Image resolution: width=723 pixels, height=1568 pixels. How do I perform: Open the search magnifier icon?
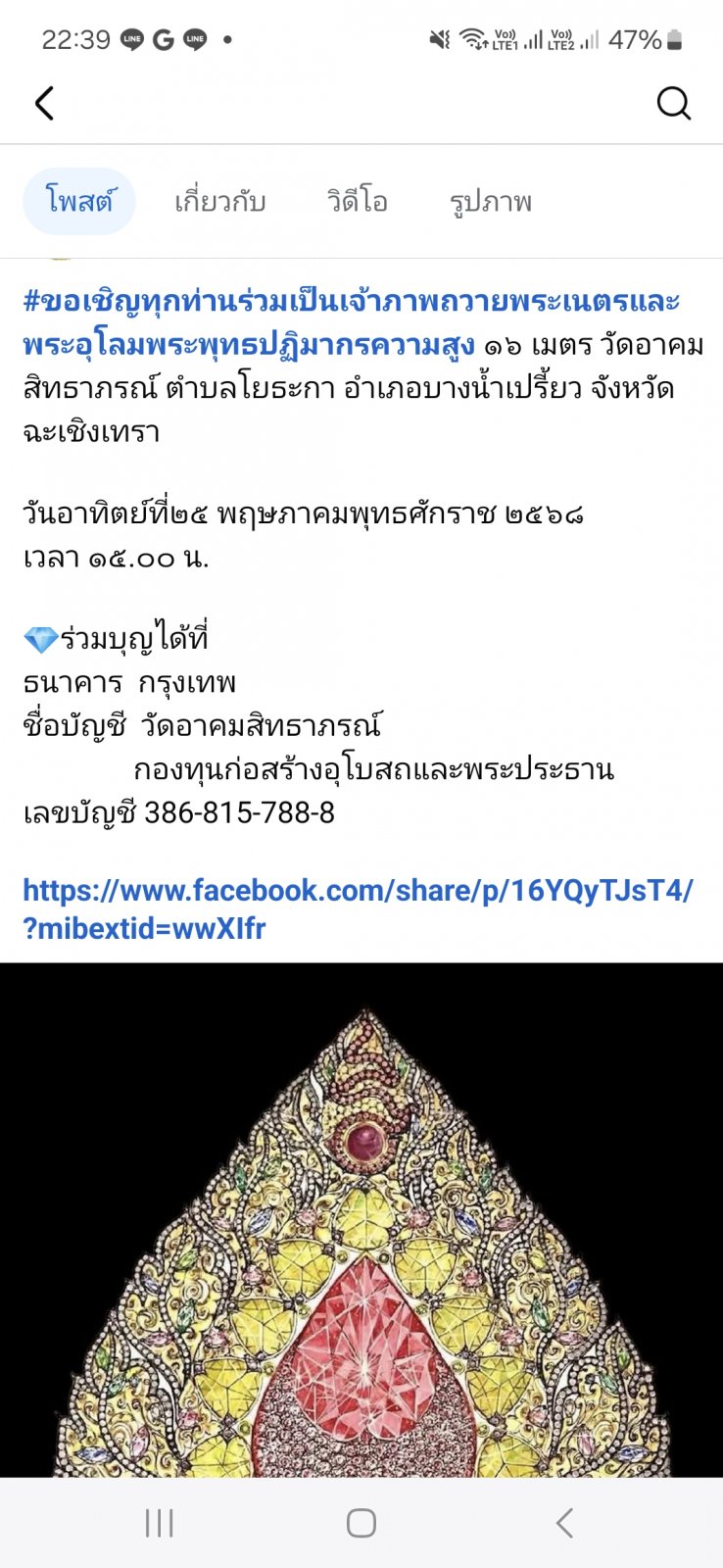pos(673,103)
